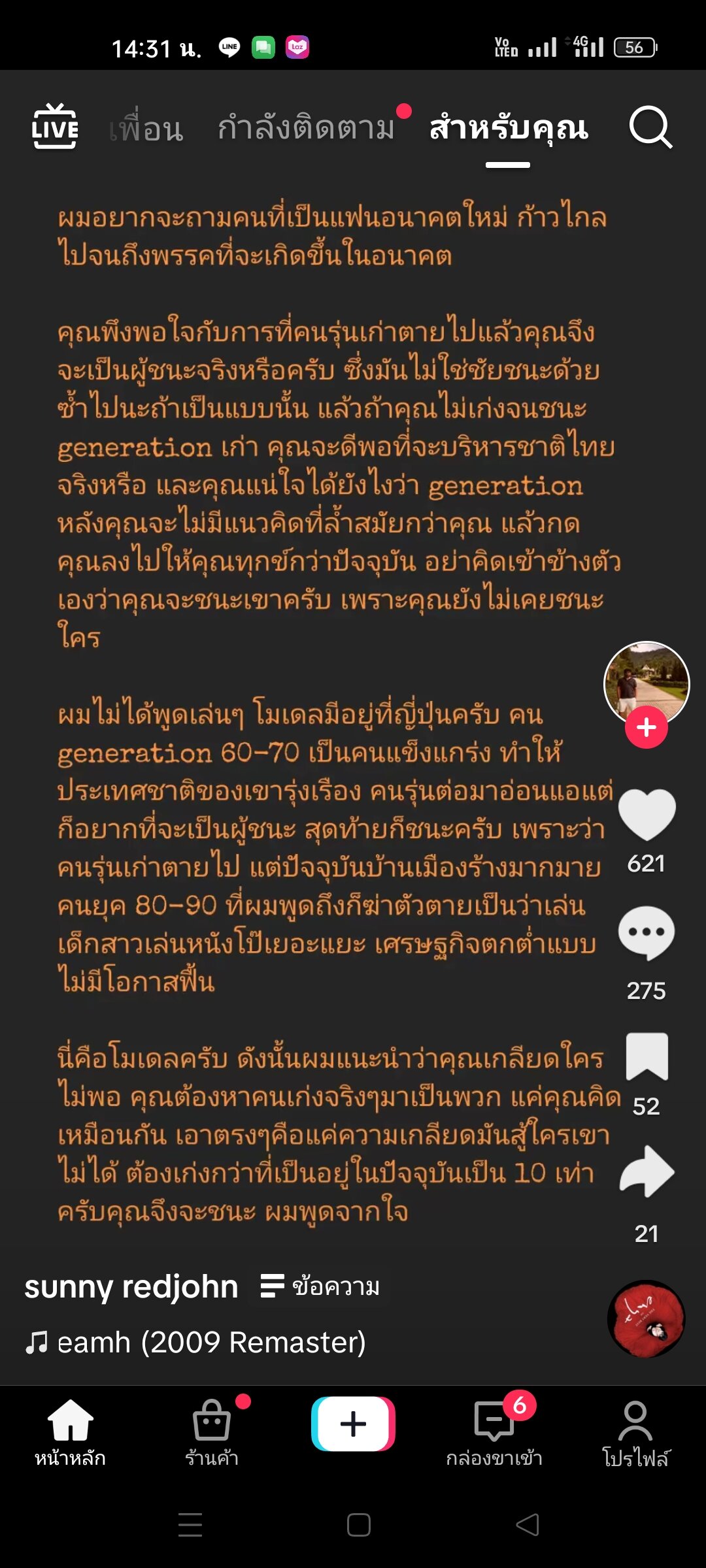Open the LIVE streams icon
This screenshot has width=706, height=1568.
click(55, 127)
